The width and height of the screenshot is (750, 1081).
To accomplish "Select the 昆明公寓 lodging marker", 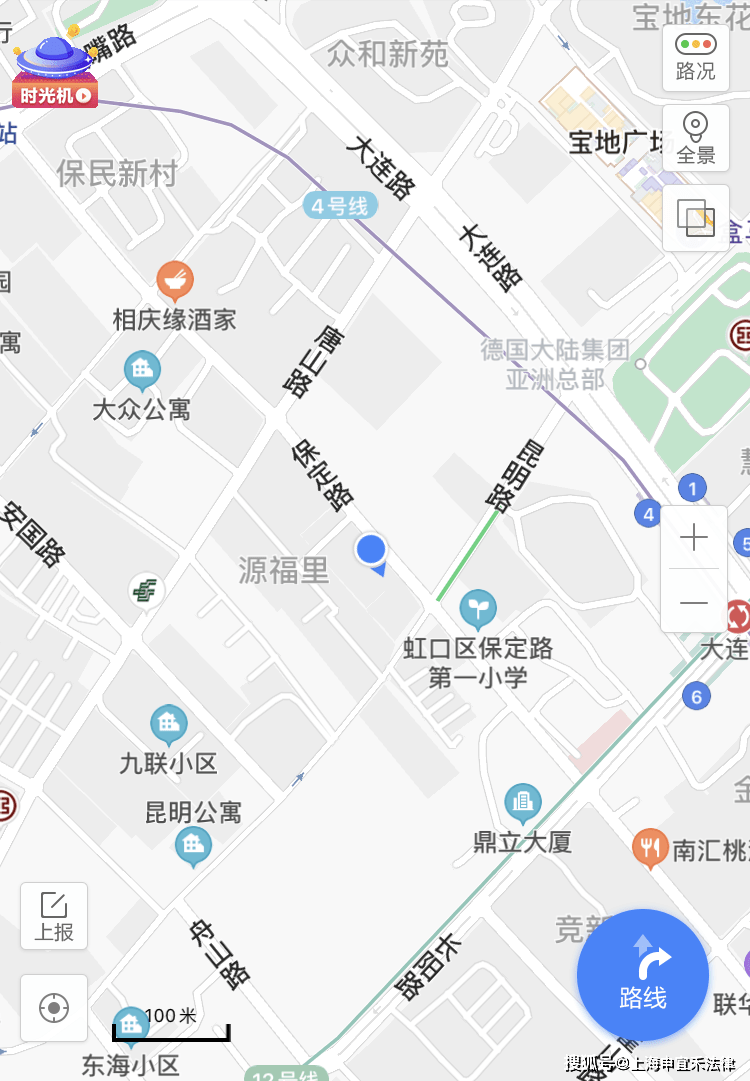I will (192, 845).
